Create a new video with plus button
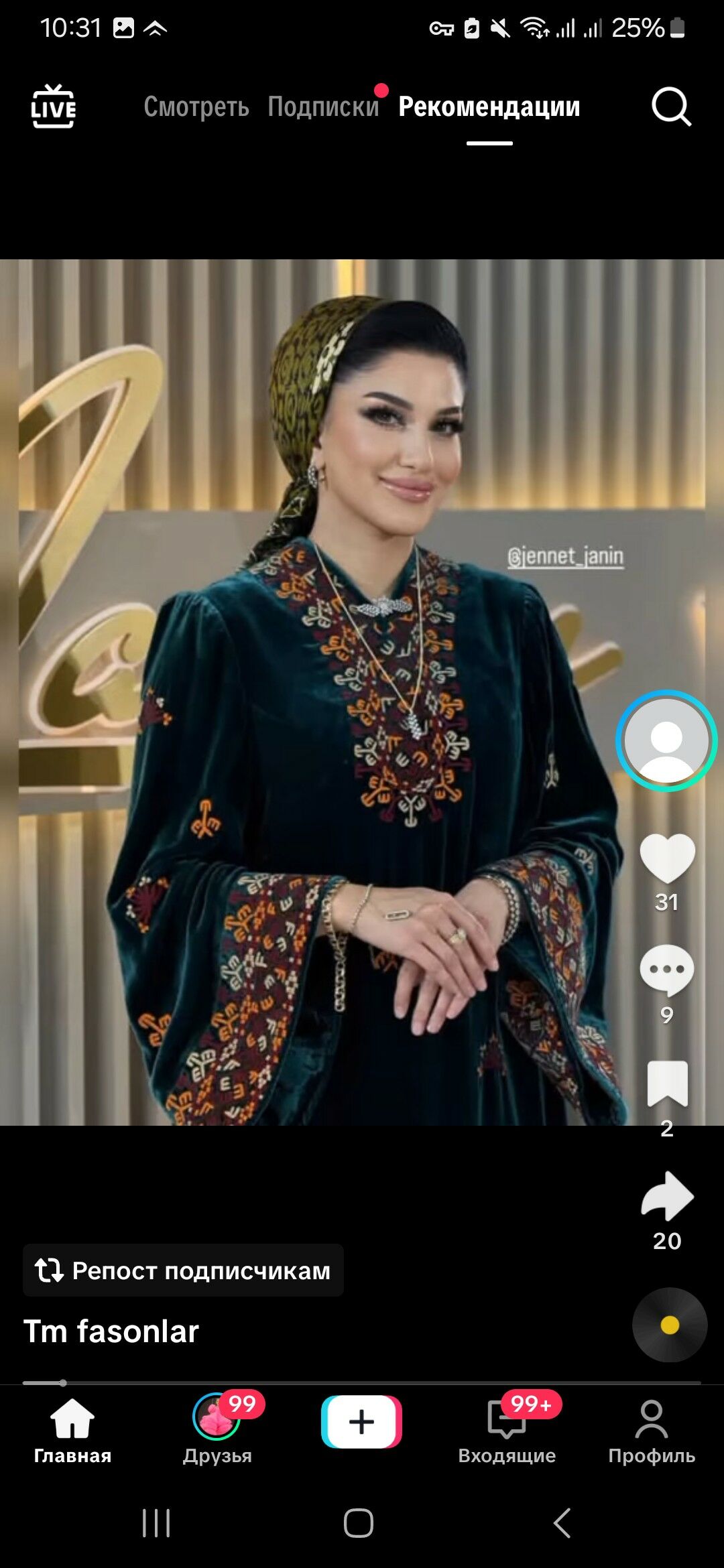This screenshot has width=724, height=1568. coord(361,1421)
